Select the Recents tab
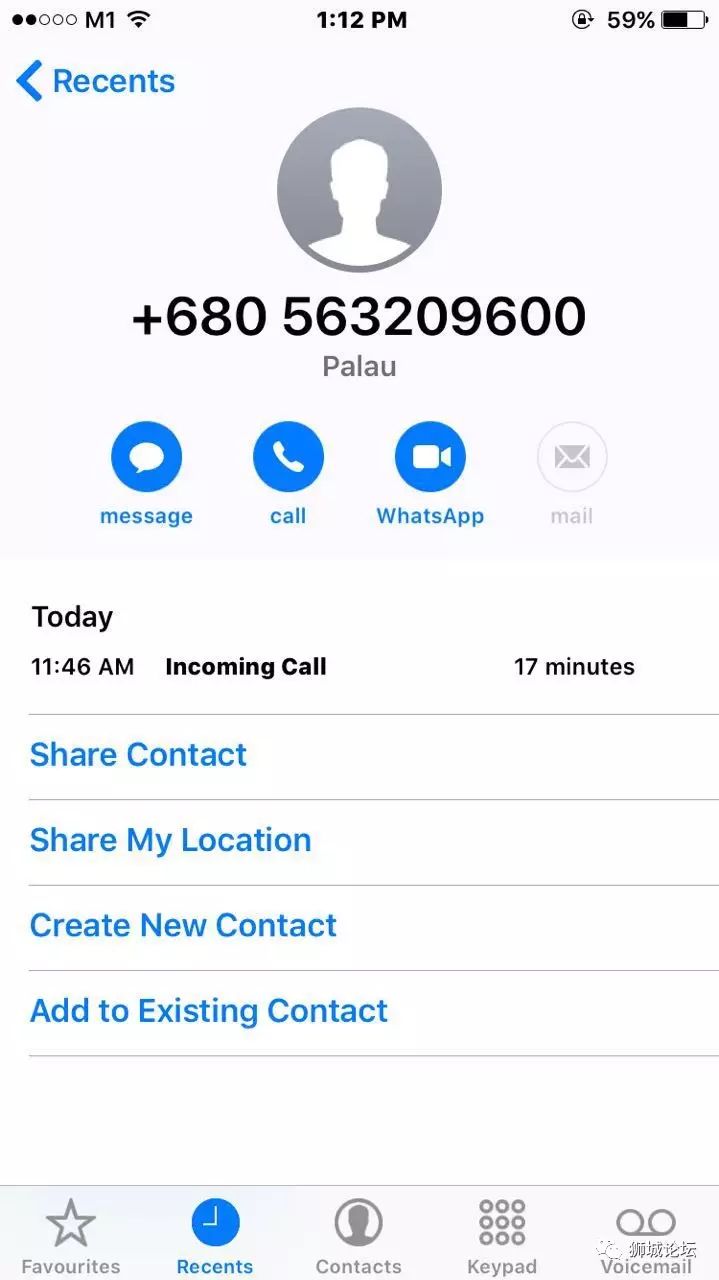719x1280 pixels. [215, 1235]
